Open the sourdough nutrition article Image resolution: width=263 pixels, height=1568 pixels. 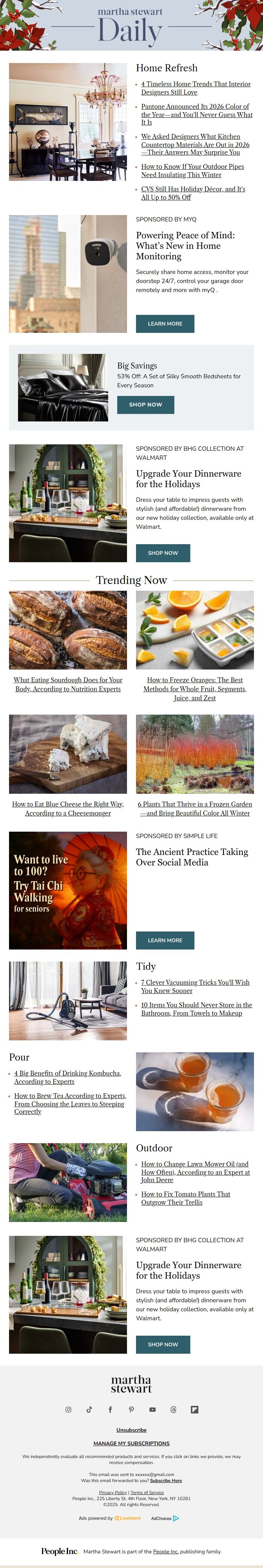(x=68, y=684)
